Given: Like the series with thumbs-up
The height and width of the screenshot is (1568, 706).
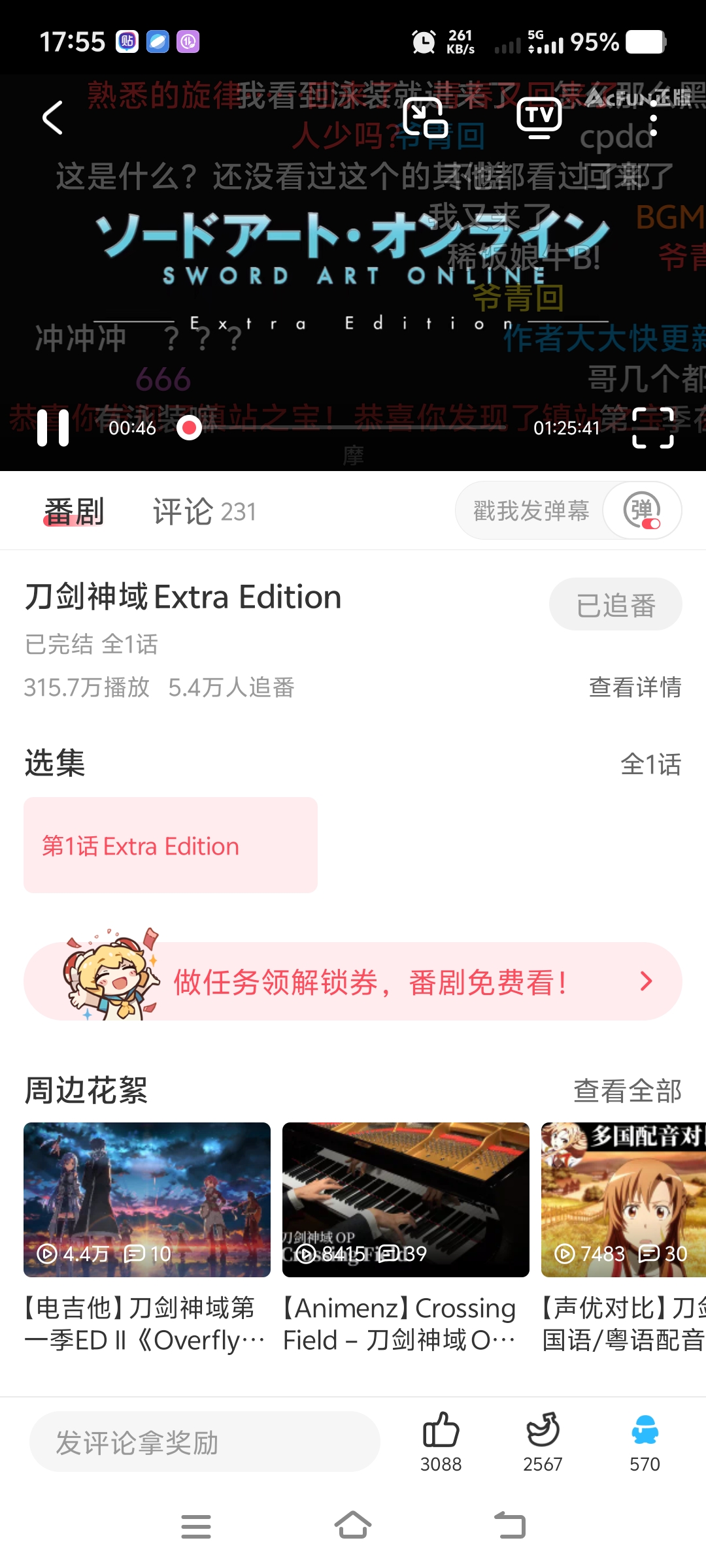Looking at the screenshot, I should coord(441,1441).
